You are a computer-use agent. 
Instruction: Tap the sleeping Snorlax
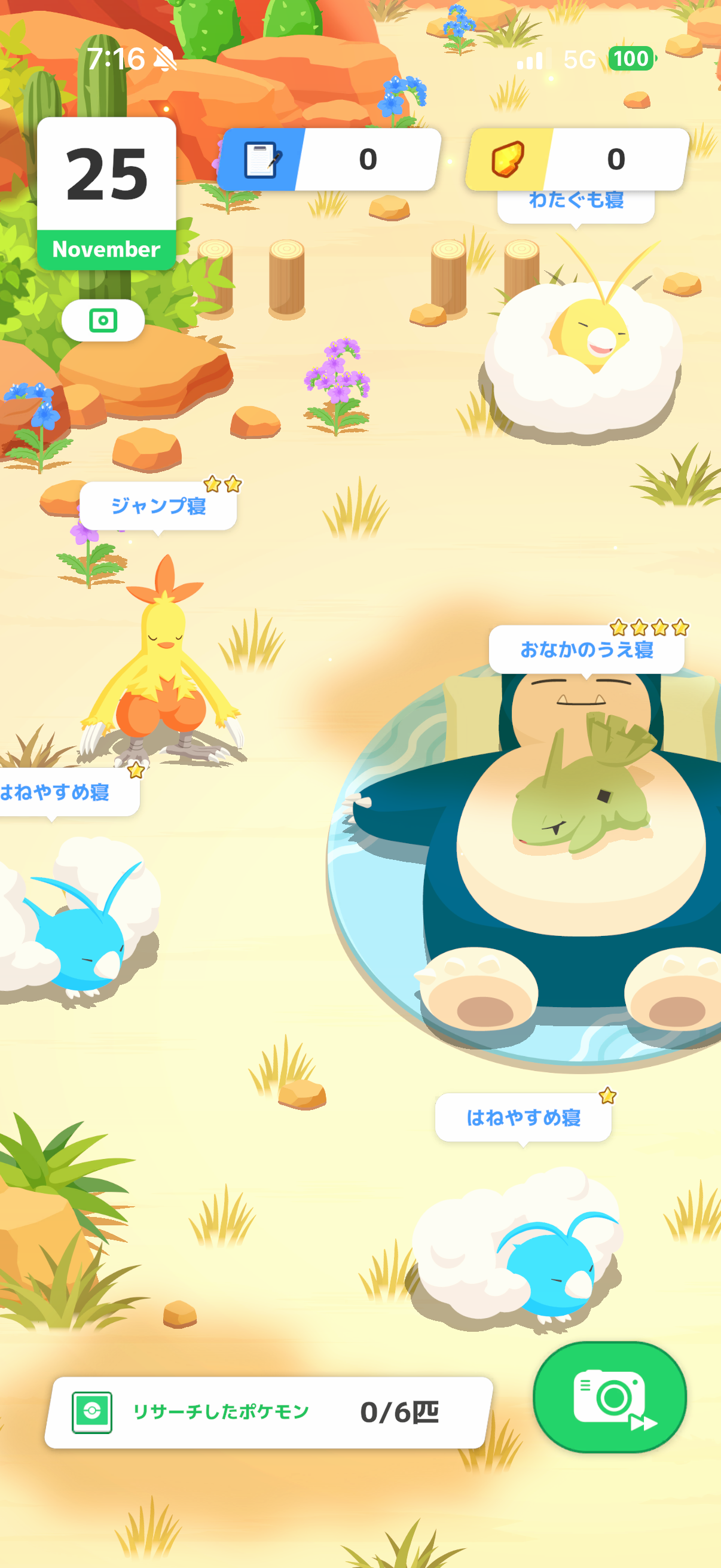(x=572, y=852)
